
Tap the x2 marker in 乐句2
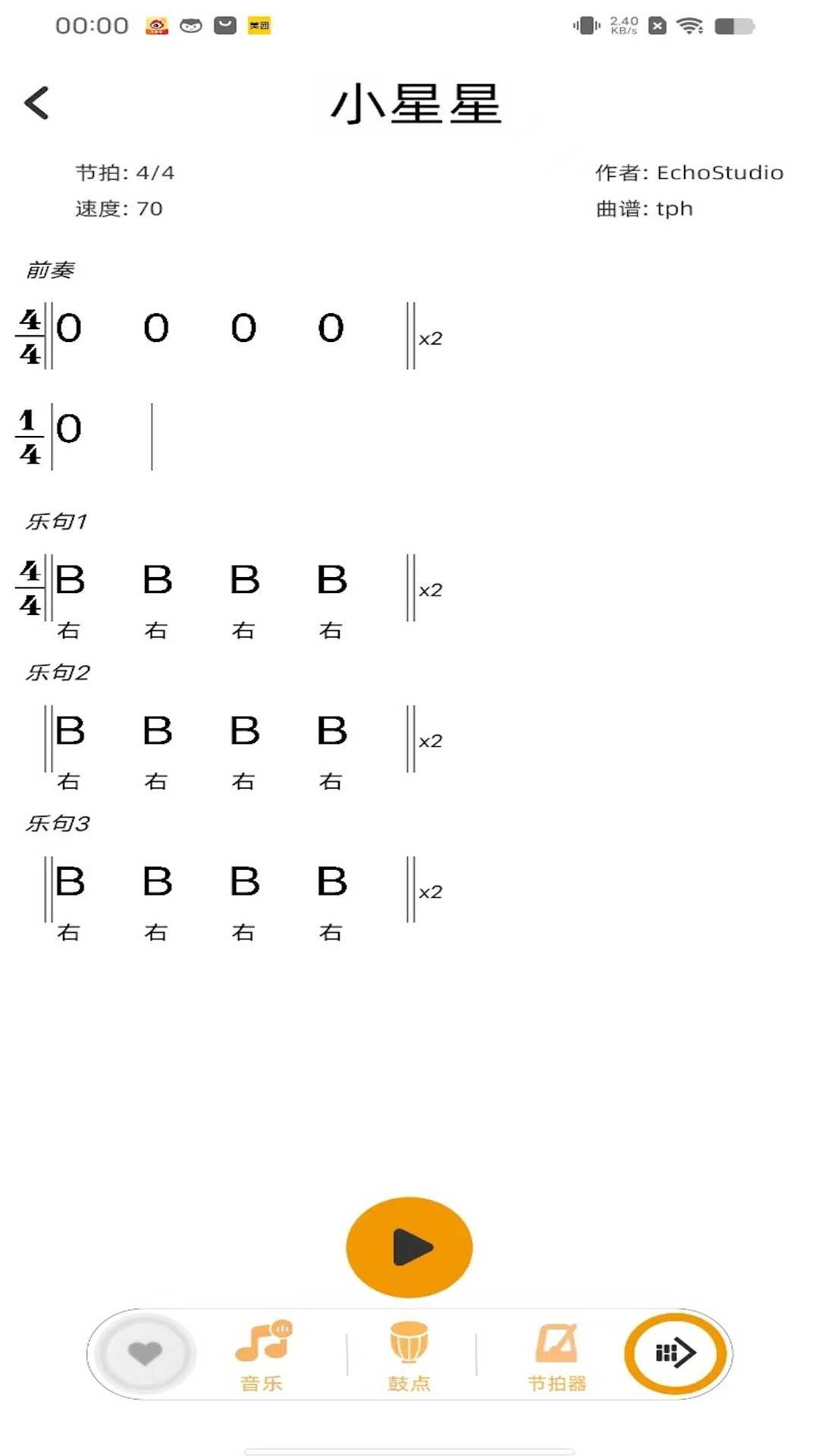[428, 742]
